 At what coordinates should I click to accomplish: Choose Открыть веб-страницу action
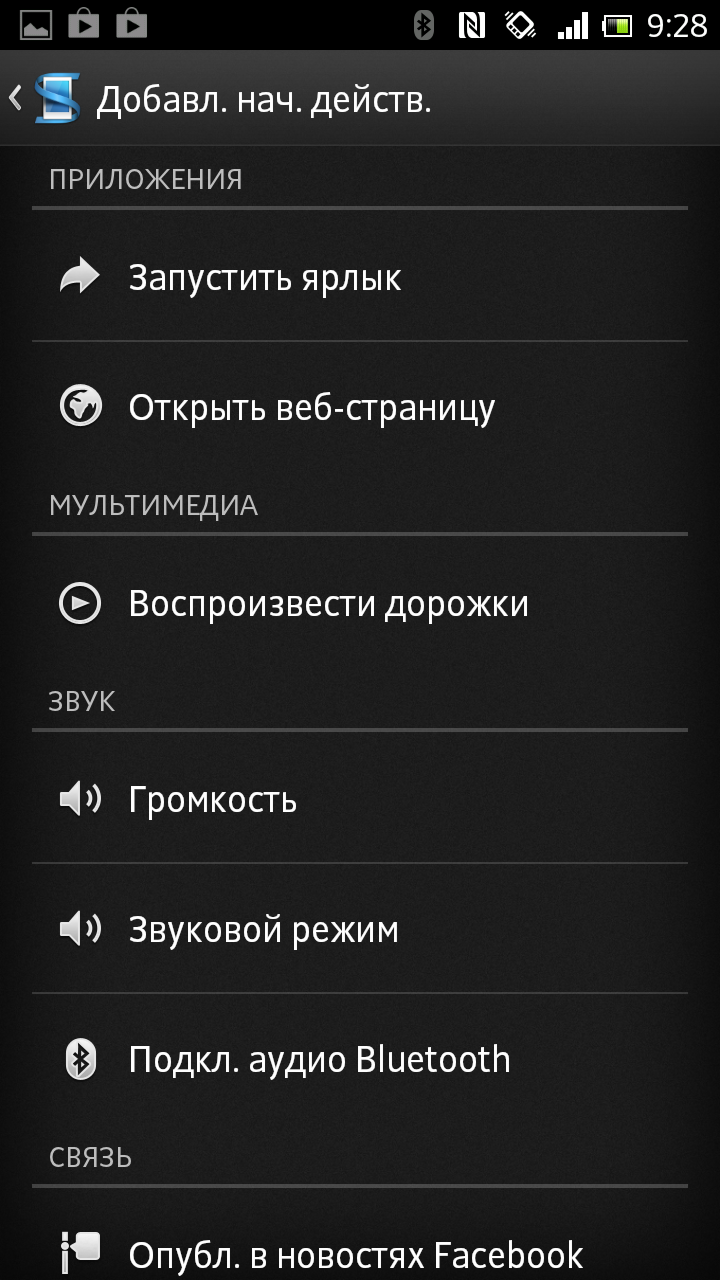coord(360,407)
